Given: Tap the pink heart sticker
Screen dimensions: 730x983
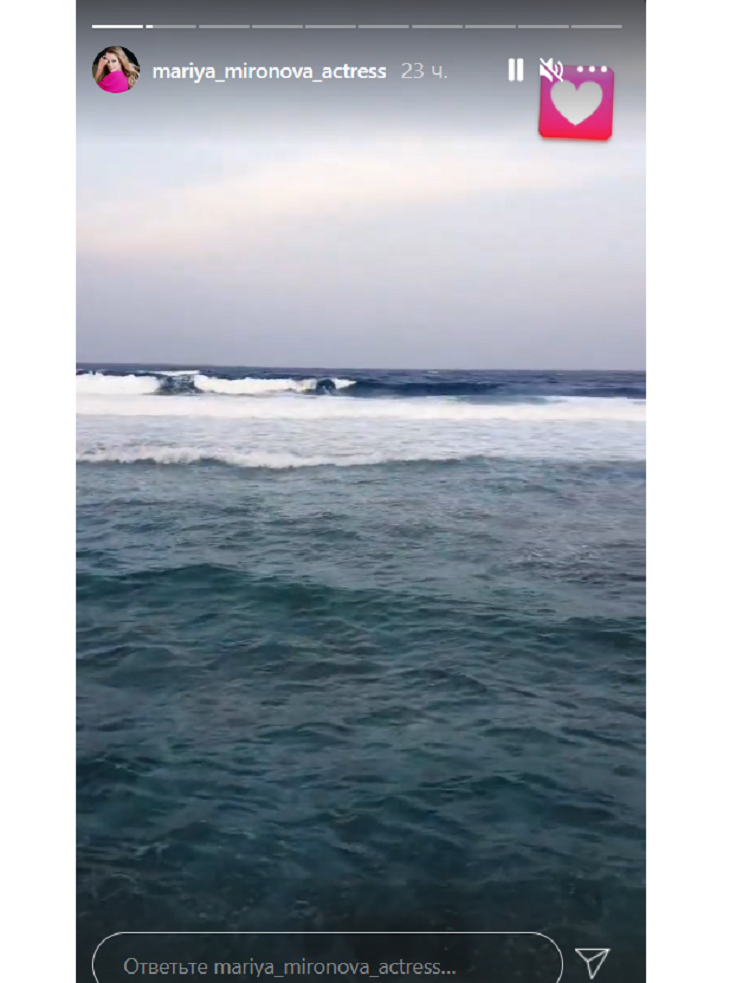Looking at the screenshot, I should pyautogui.click(x=576, y=105).
